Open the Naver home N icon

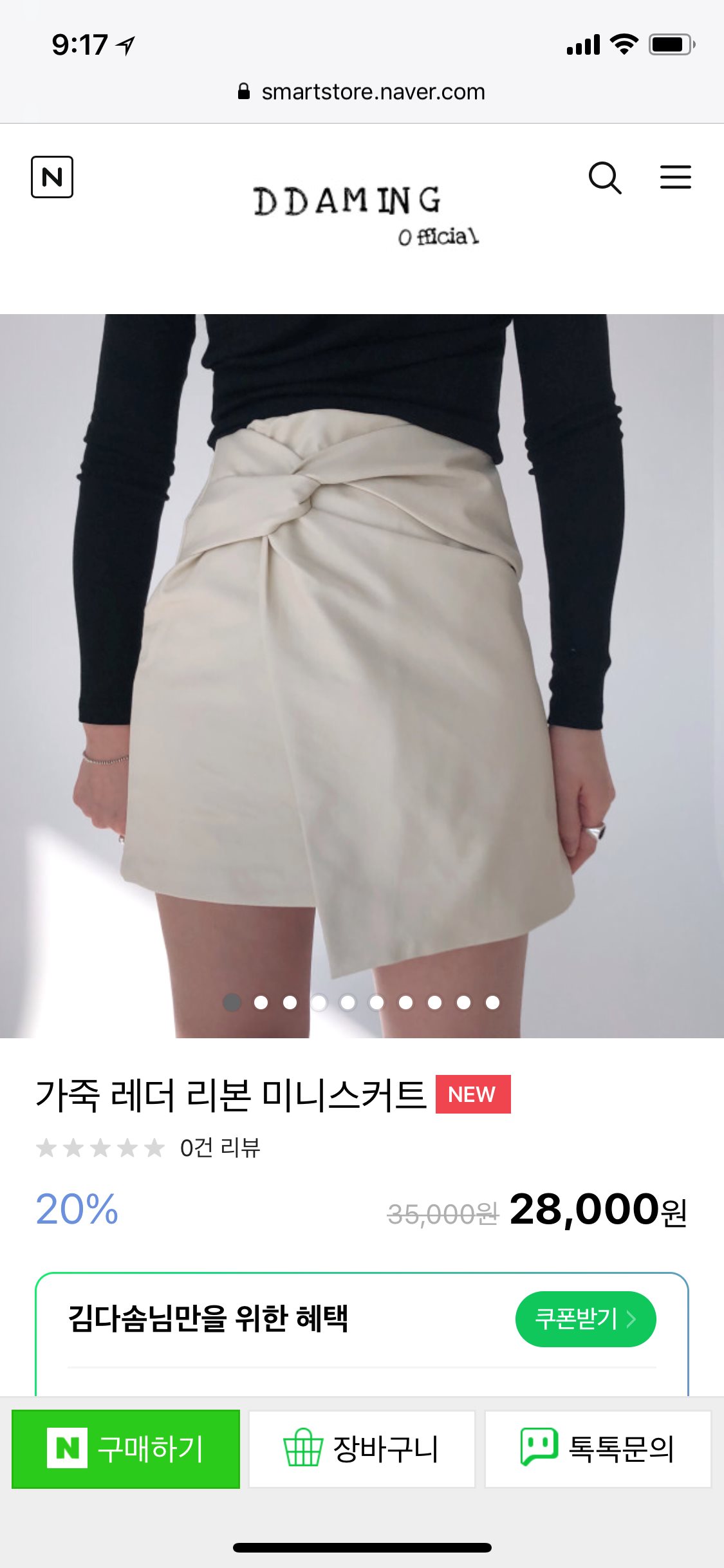[52, 177]
